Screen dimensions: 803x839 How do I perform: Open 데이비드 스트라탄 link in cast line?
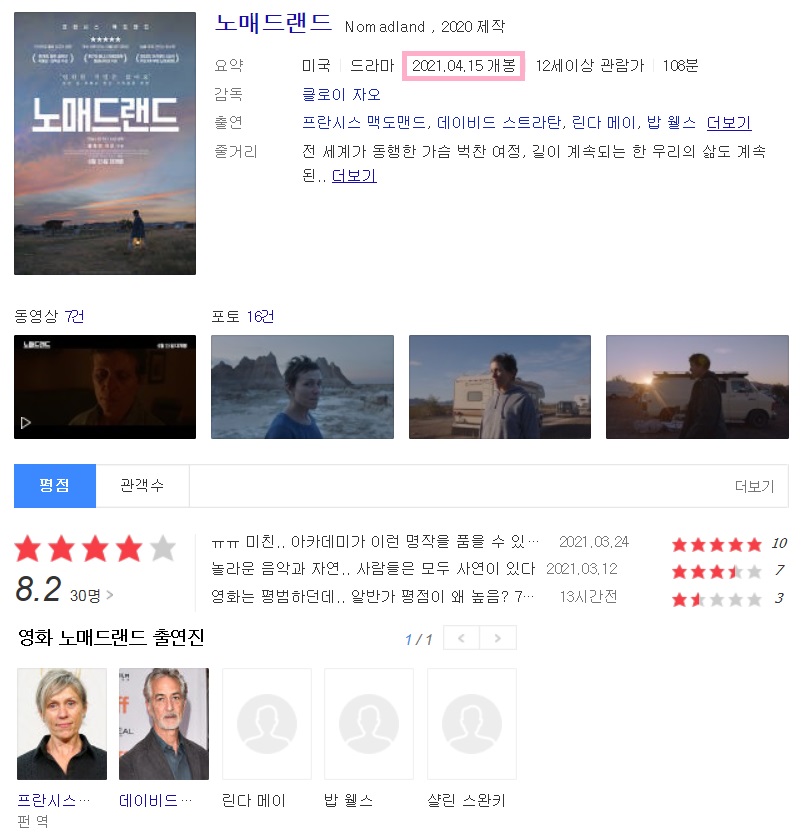499,123
